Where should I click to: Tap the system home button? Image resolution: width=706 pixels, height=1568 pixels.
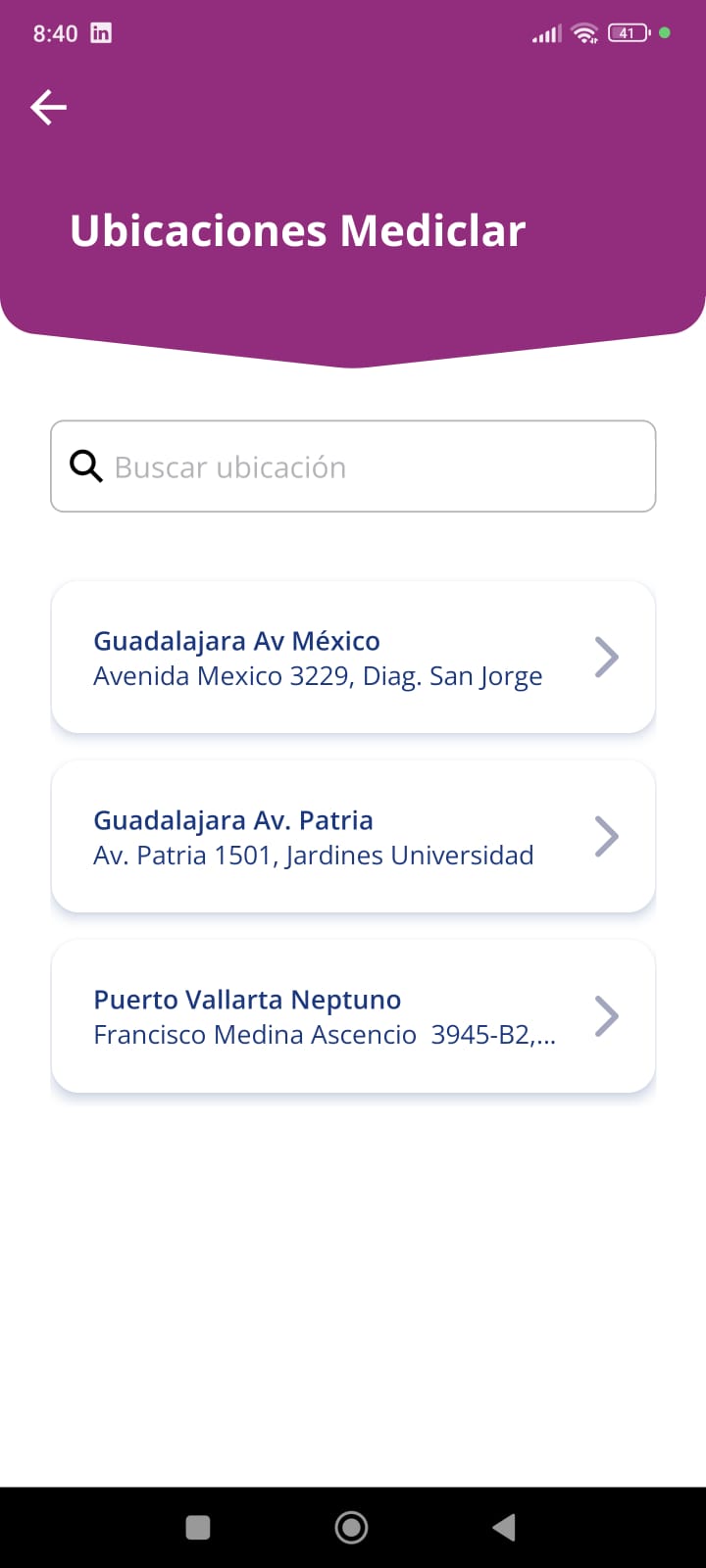tap(351, 1527)
